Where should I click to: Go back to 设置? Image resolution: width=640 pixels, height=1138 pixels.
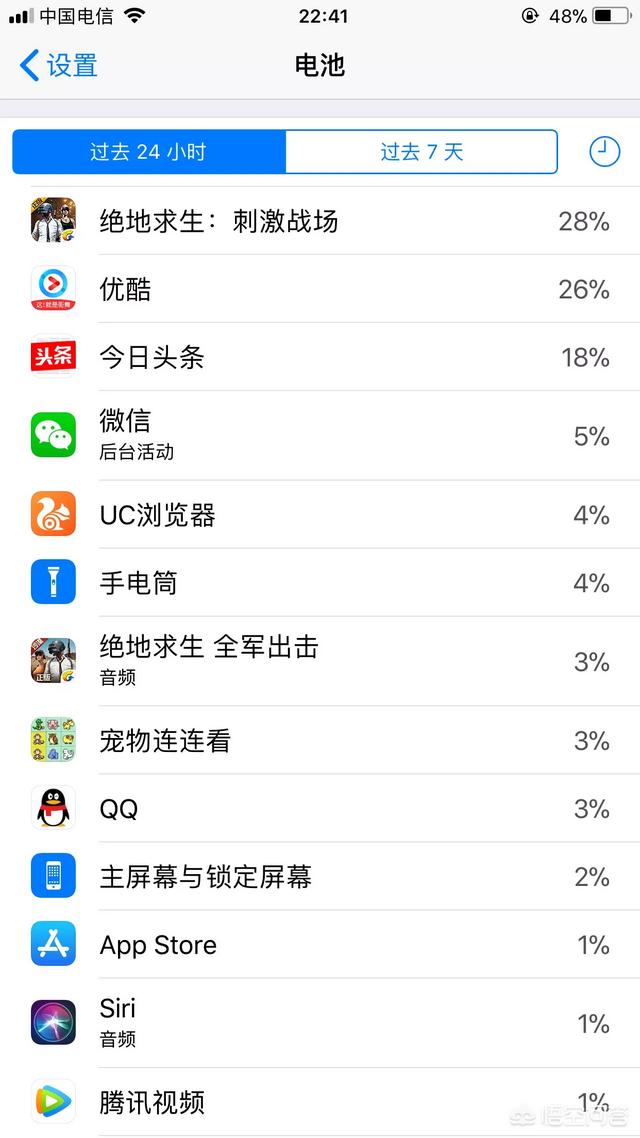coord(60,66)
